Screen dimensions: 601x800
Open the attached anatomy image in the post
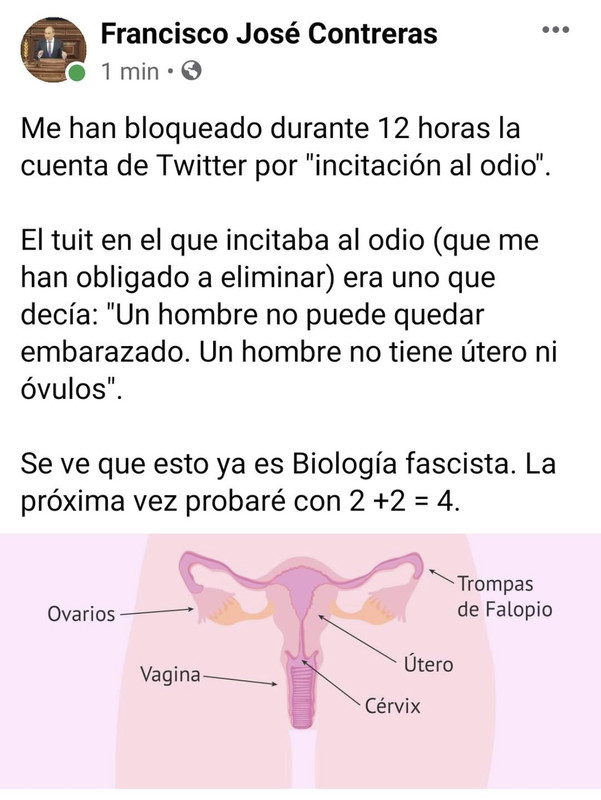coord(300,662)
